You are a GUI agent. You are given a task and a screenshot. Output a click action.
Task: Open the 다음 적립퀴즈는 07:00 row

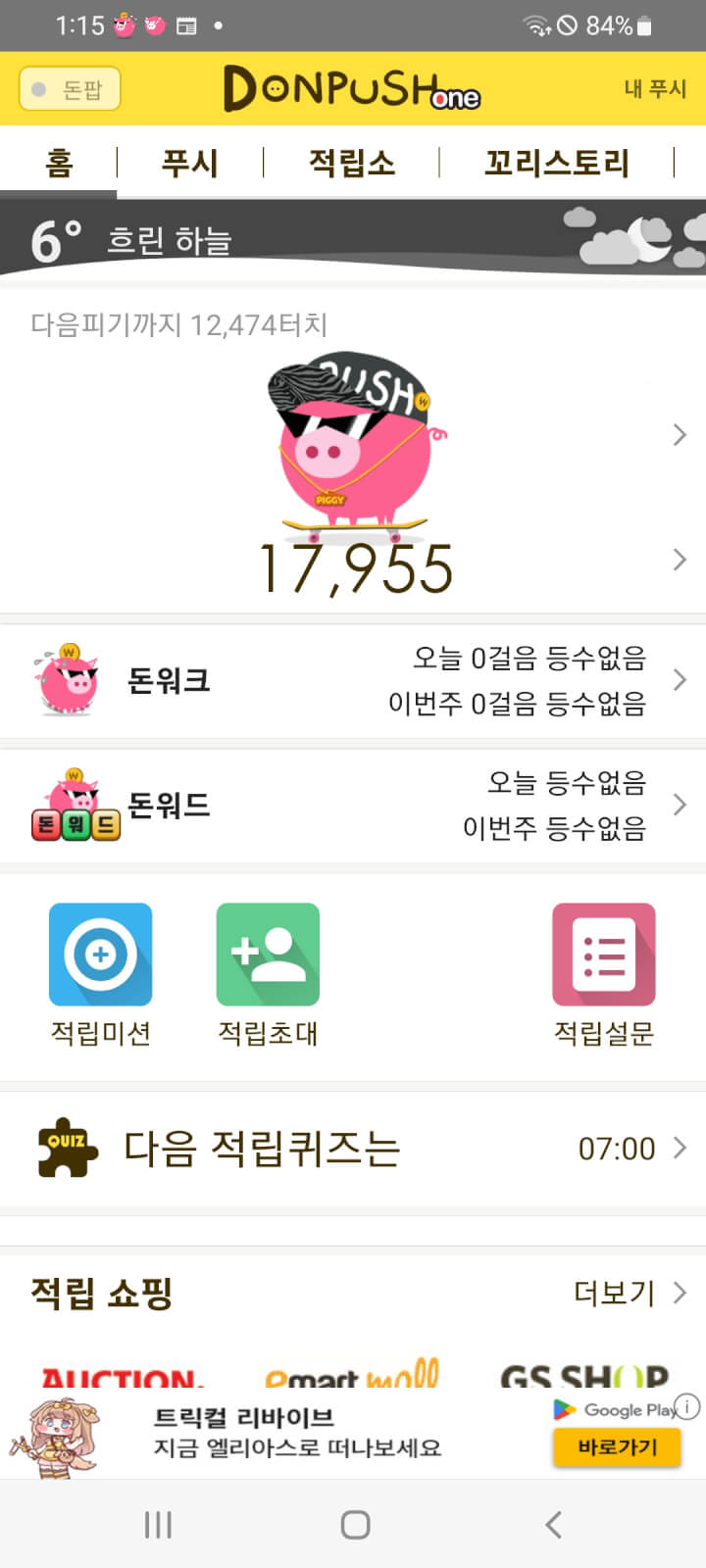[x=353, y=1148]
